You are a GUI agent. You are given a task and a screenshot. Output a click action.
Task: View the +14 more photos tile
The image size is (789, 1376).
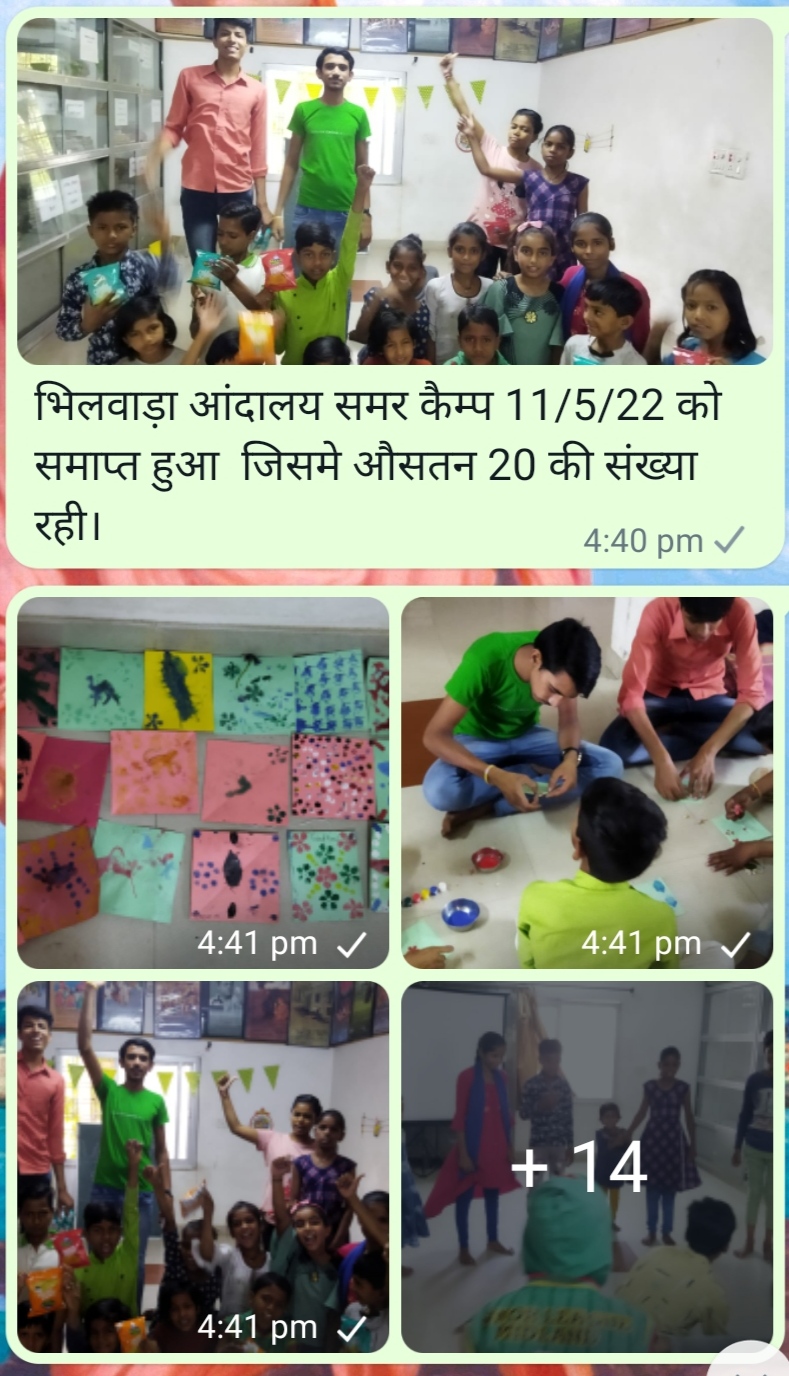click(586, 1166)
